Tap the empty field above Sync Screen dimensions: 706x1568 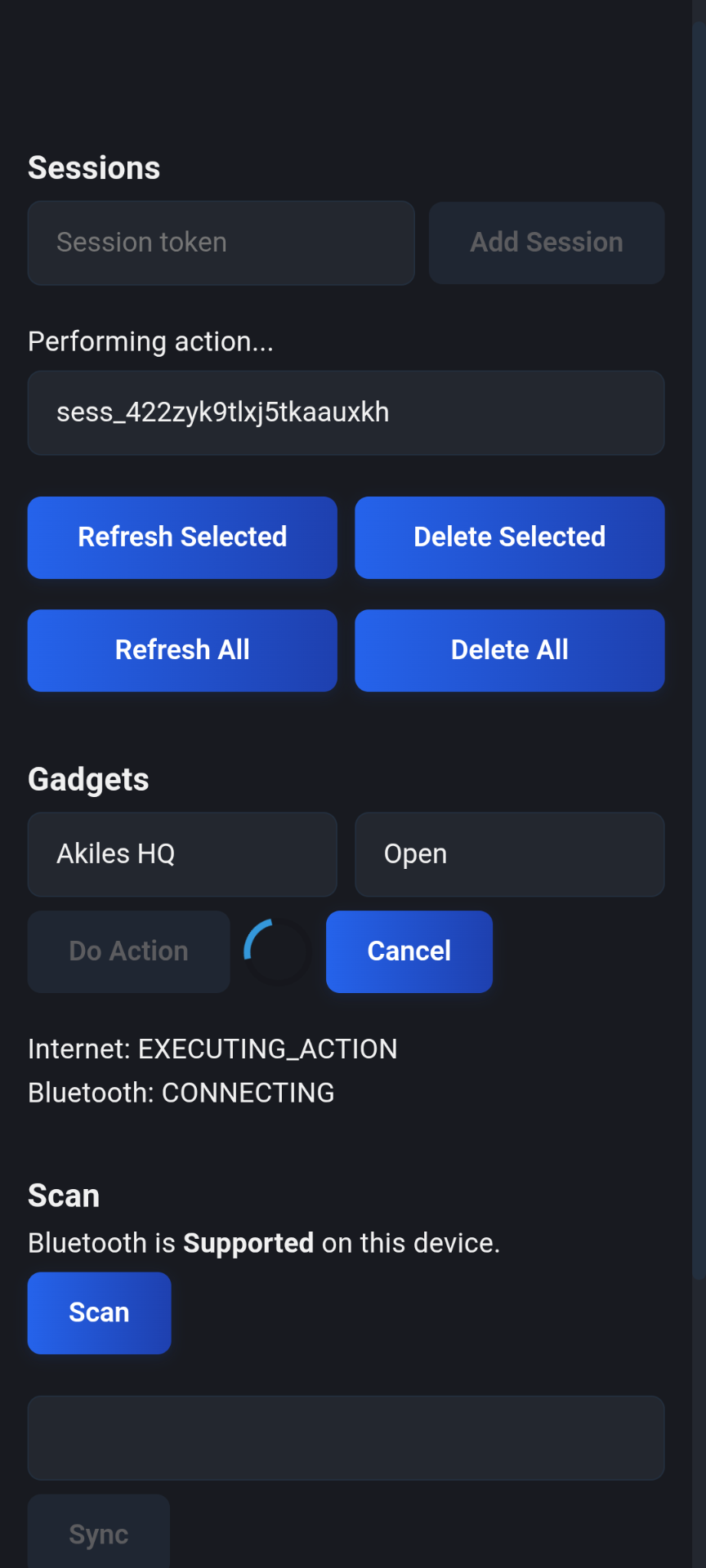click(x=346, y=1437)
